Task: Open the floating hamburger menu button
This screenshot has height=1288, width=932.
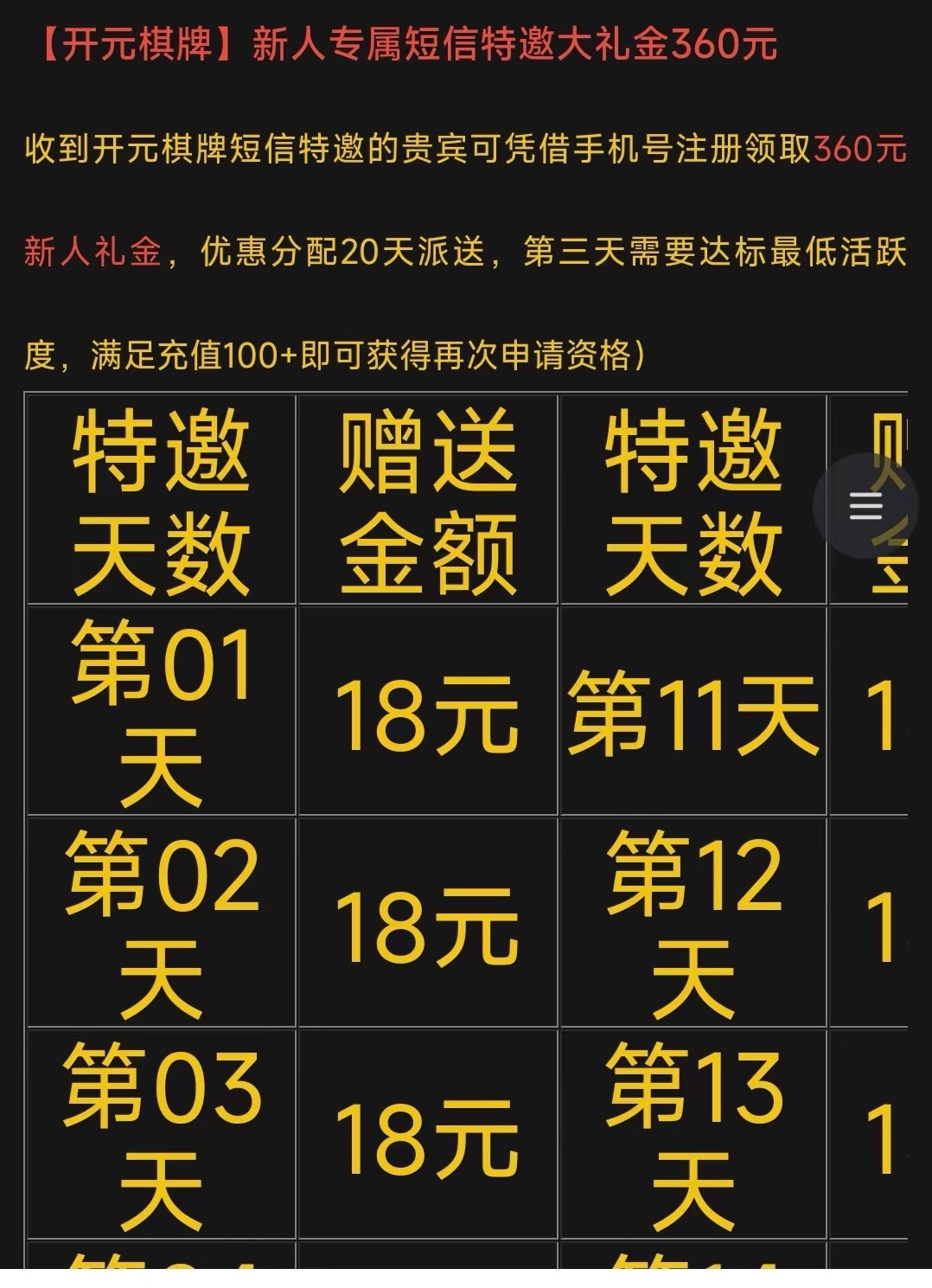Action: (x=865, y=505)
